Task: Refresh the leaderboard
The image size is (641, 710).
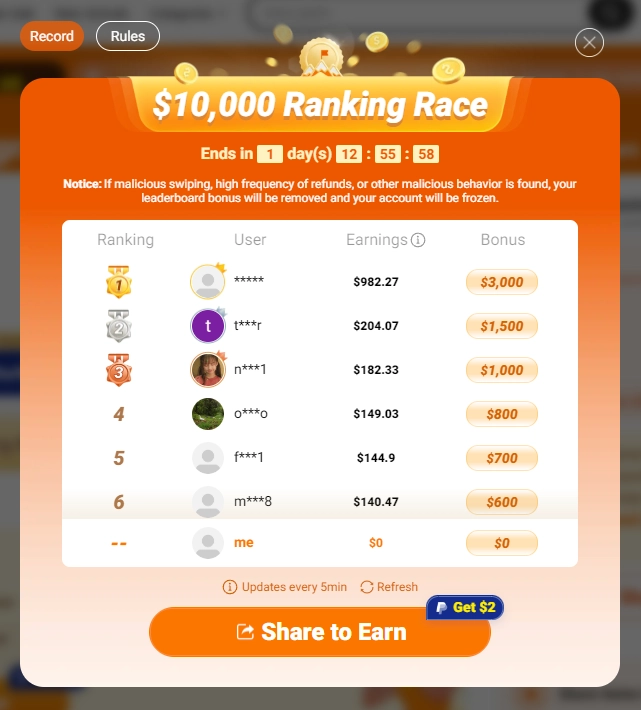Action: point(389,587)
